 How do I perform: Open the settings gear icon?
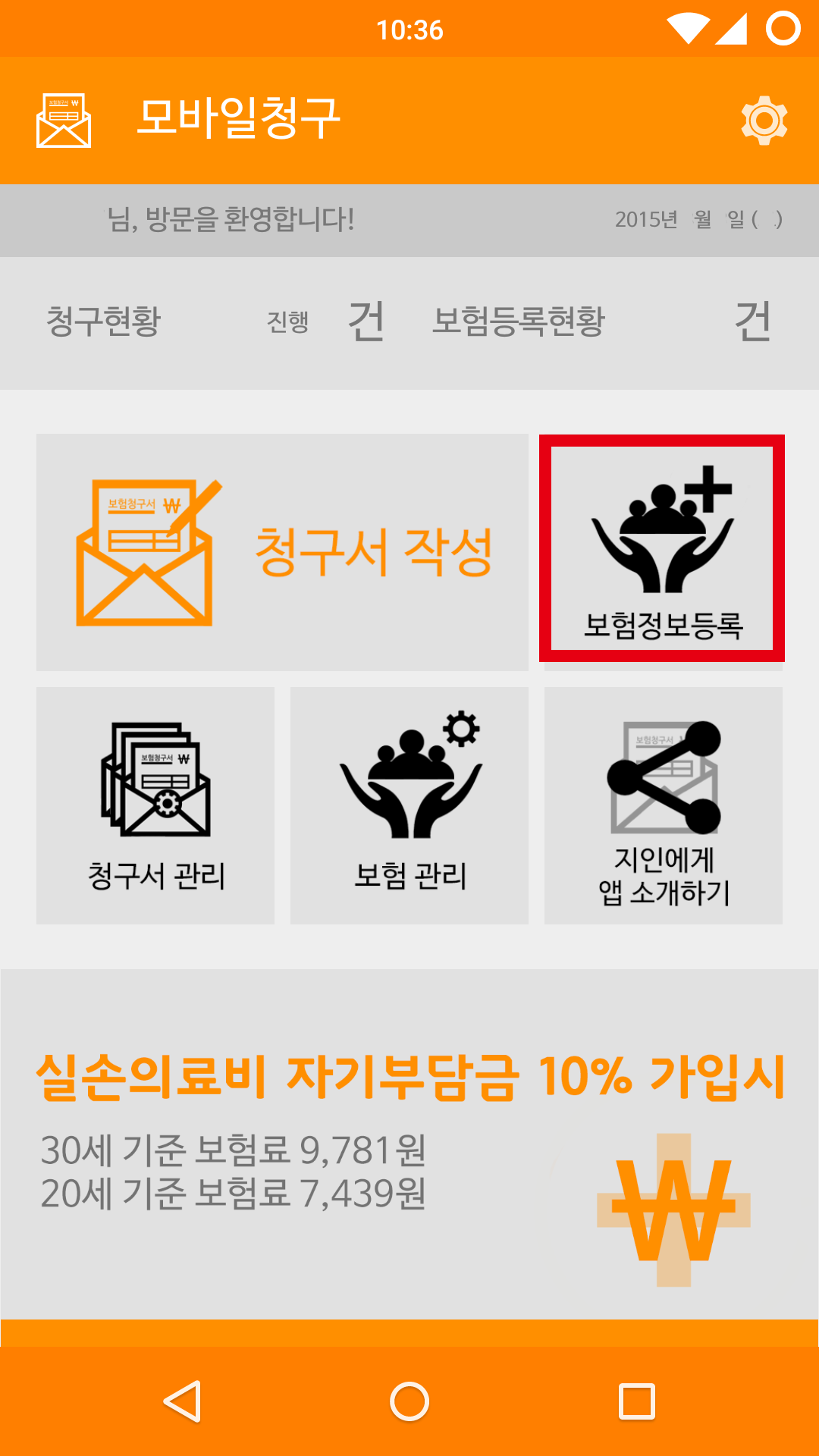[764, 121]
